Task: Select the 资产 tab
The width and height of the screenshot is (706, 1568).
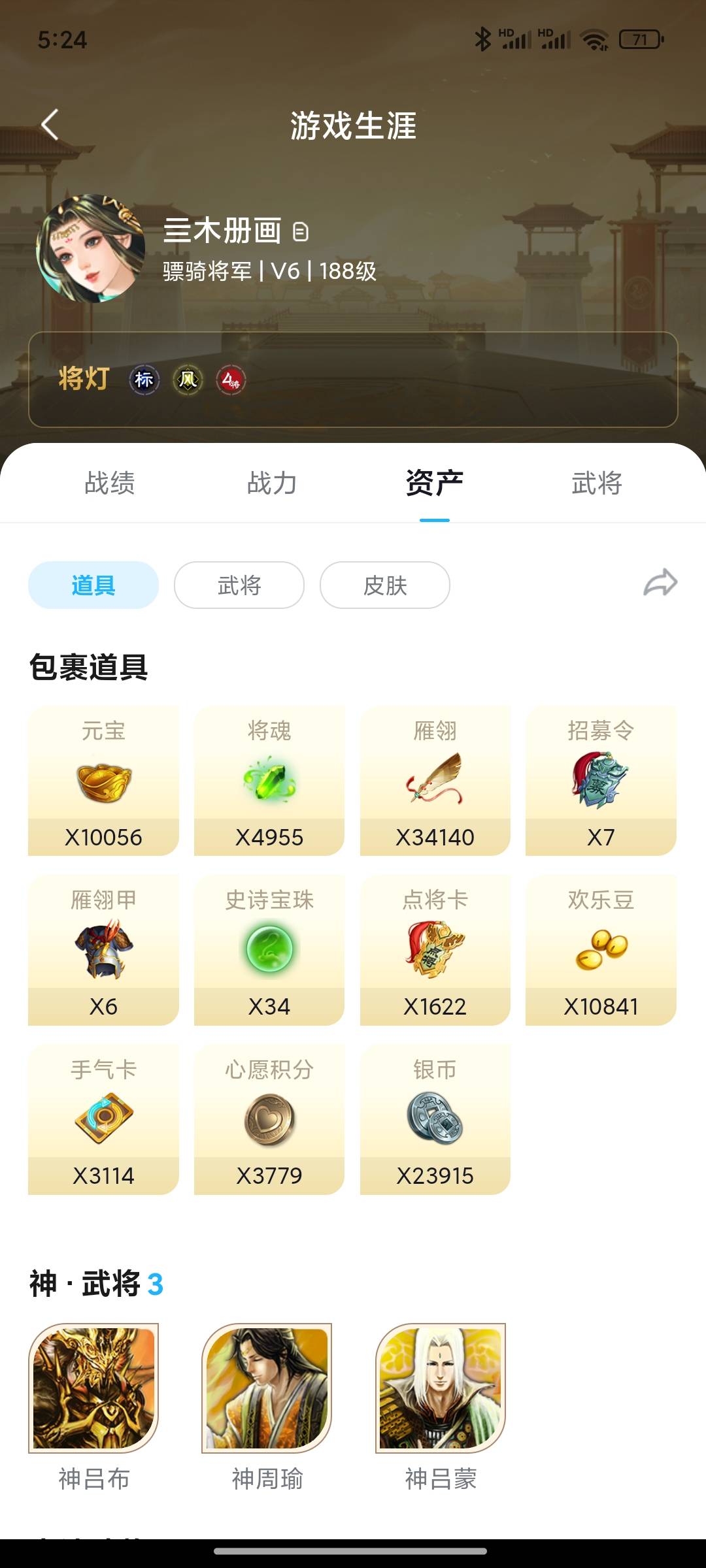Action: (434, 483)
